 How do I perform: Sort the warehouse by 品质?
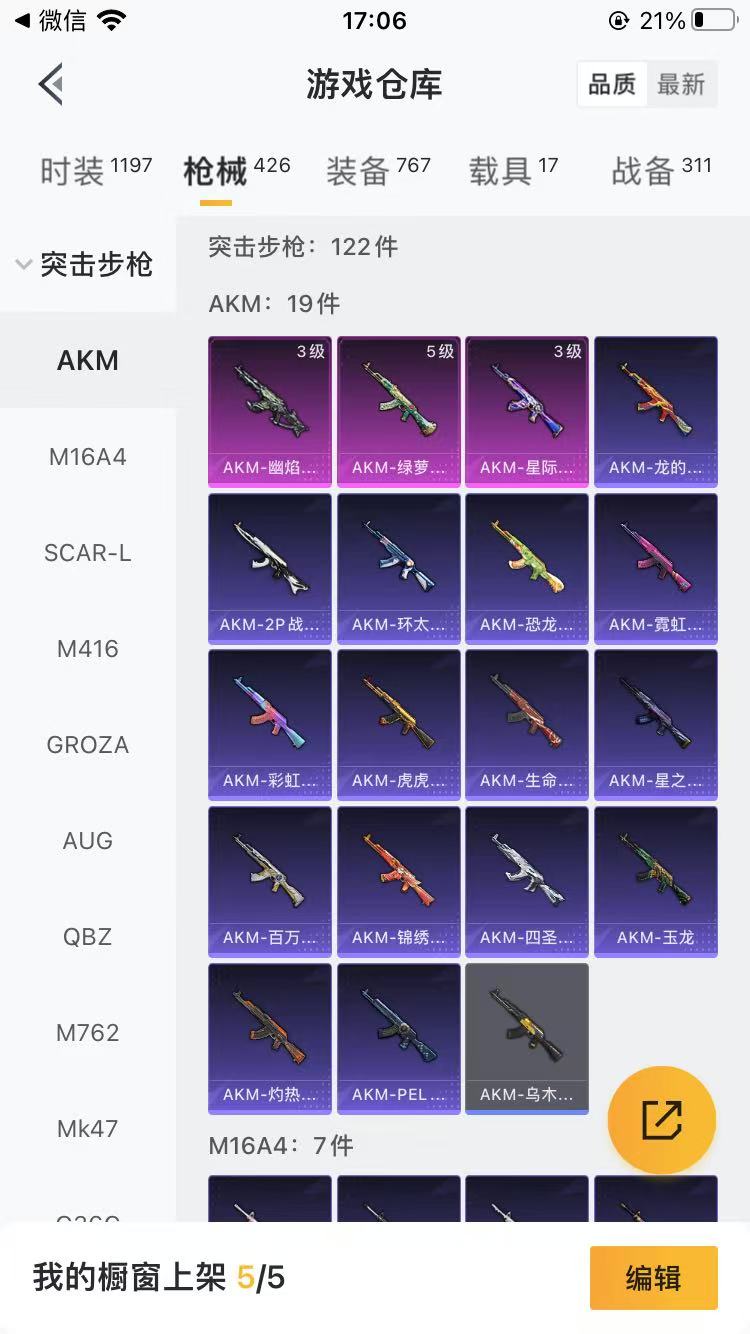[612, 85]
